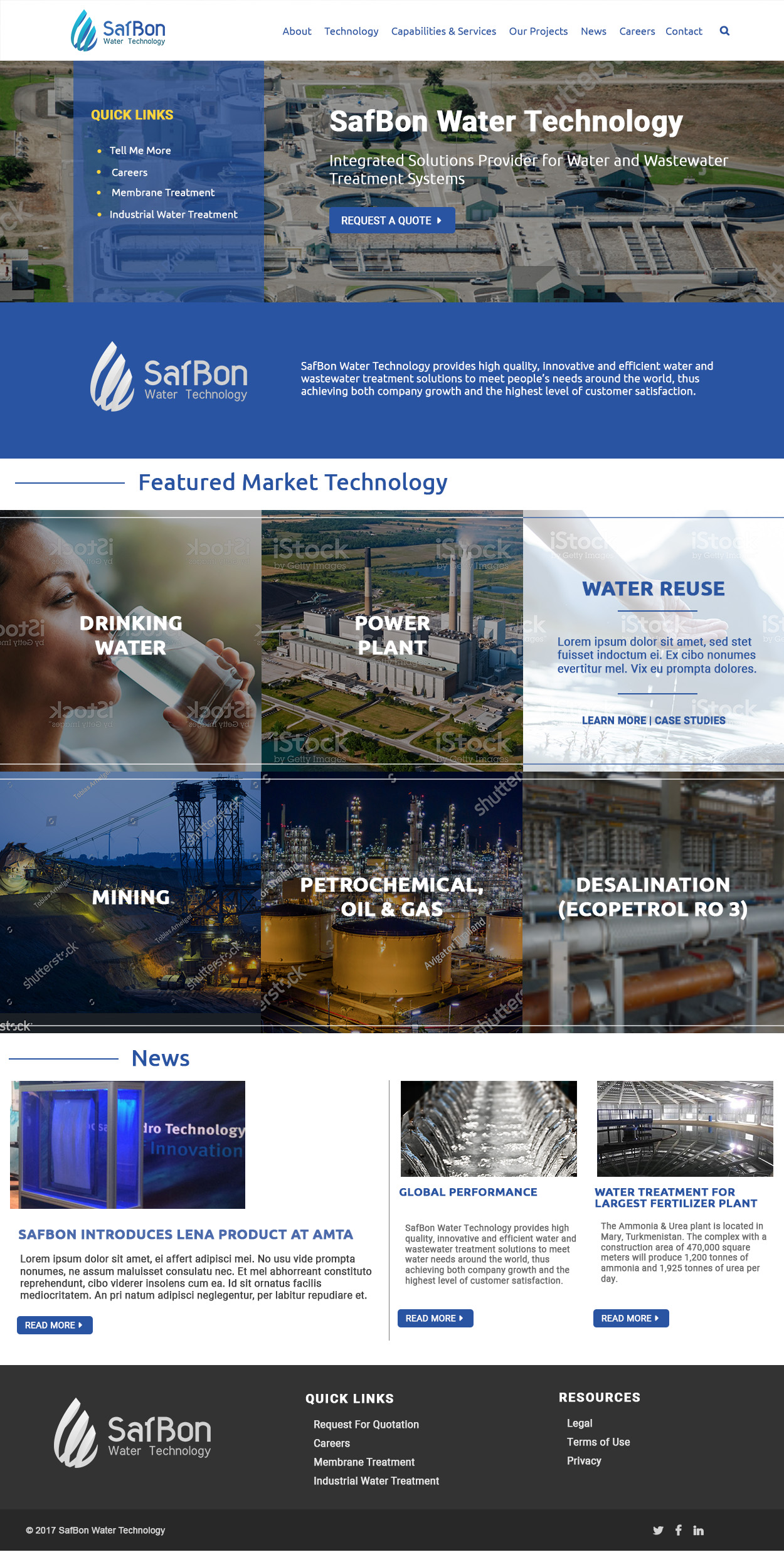Image resolution: width=784 pixels, height=1552 pixels.
Task: Open the search icon in header
Action: click(x=724, y=31)
